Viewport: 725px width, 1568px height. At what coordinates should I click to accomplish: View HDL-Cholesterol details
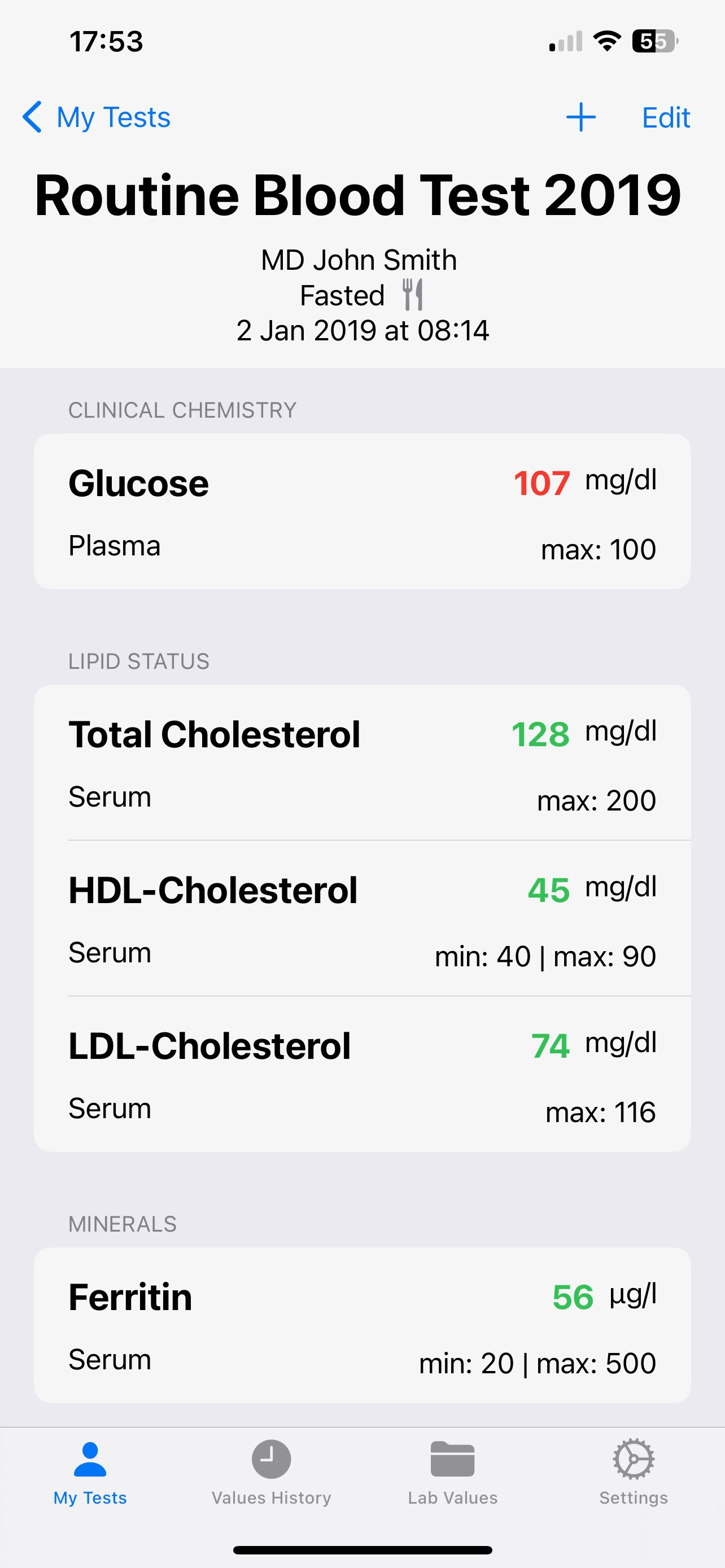(x=362, y=918)
